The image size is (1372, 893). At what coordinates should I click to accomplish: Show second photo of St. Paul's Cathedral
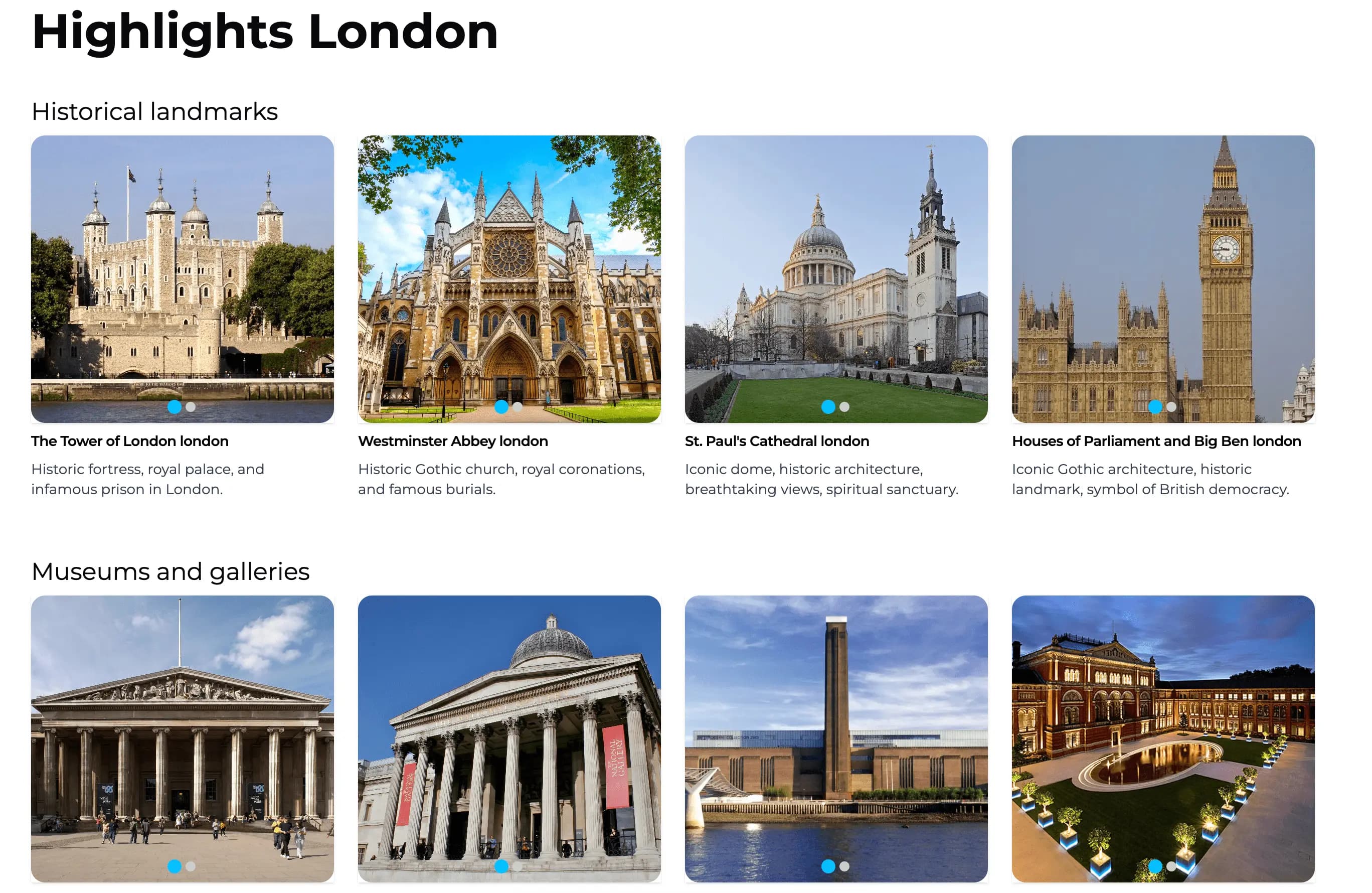pos(844,407)
